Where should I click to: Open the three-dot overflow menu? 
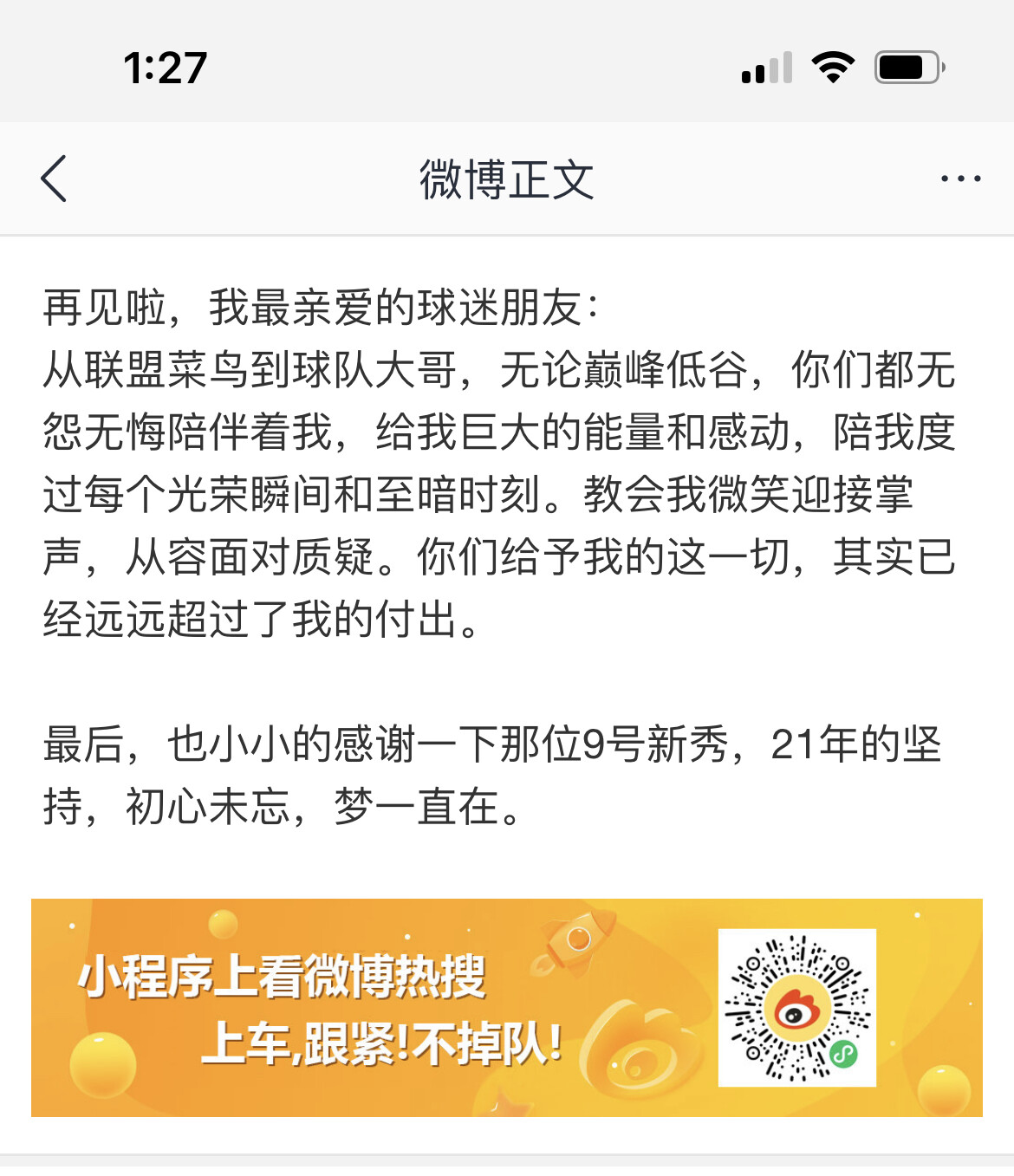pos(960,179)
